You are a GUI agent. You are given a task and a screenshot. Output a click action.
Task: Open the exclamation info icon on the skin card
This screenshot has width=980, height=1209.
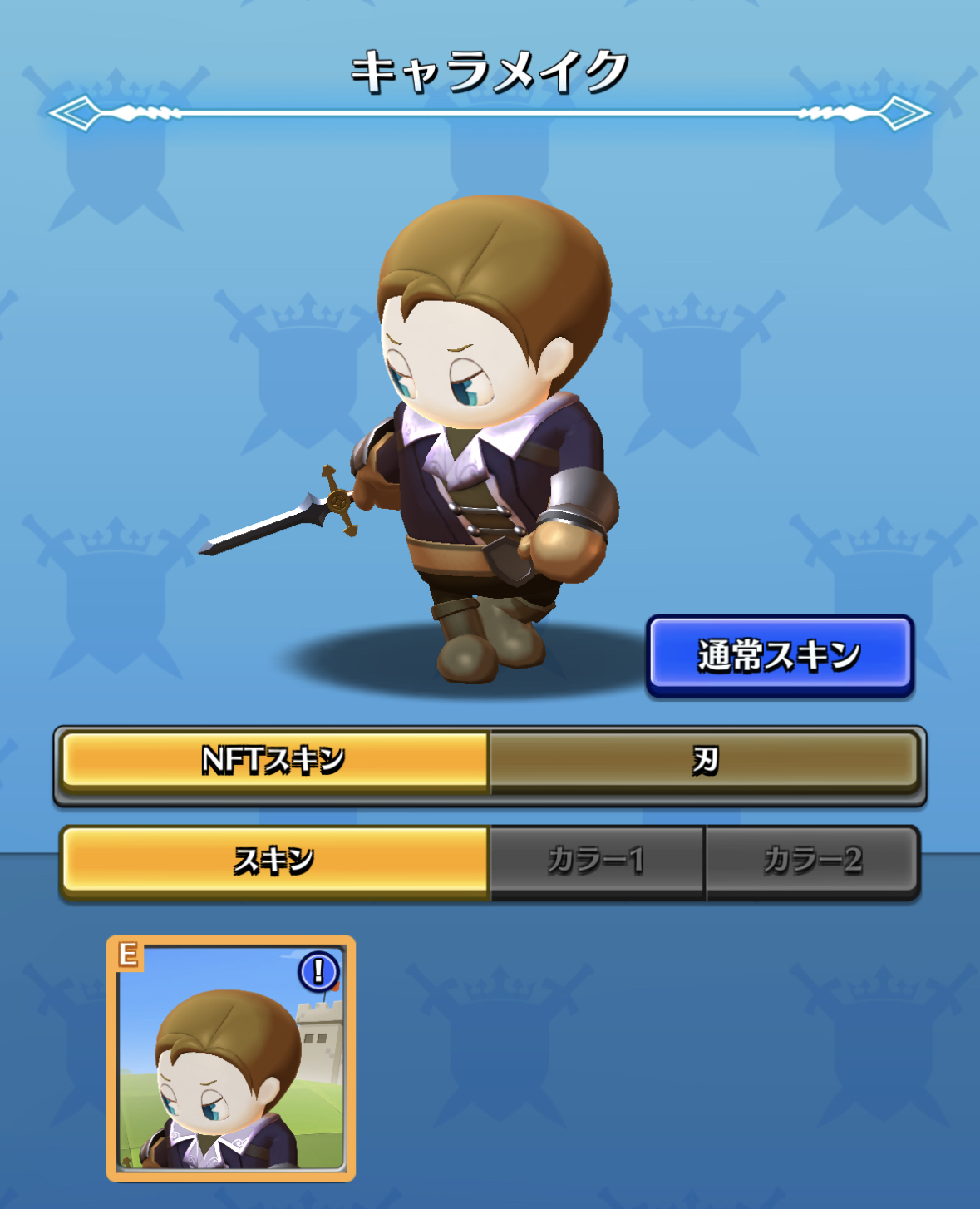click(318, 970)
